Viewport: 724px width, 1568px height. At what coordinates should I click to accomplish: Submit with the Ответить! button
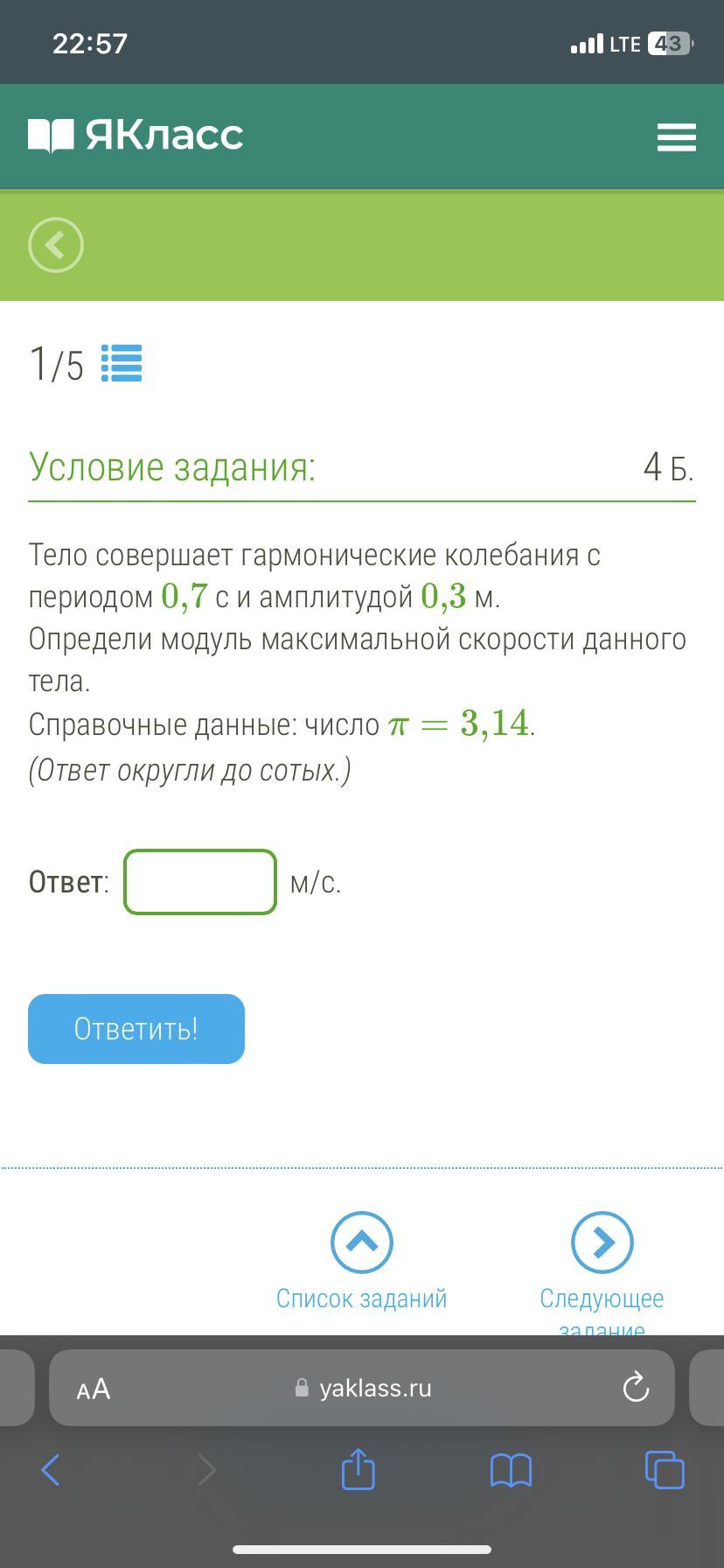pos(136,1029)
